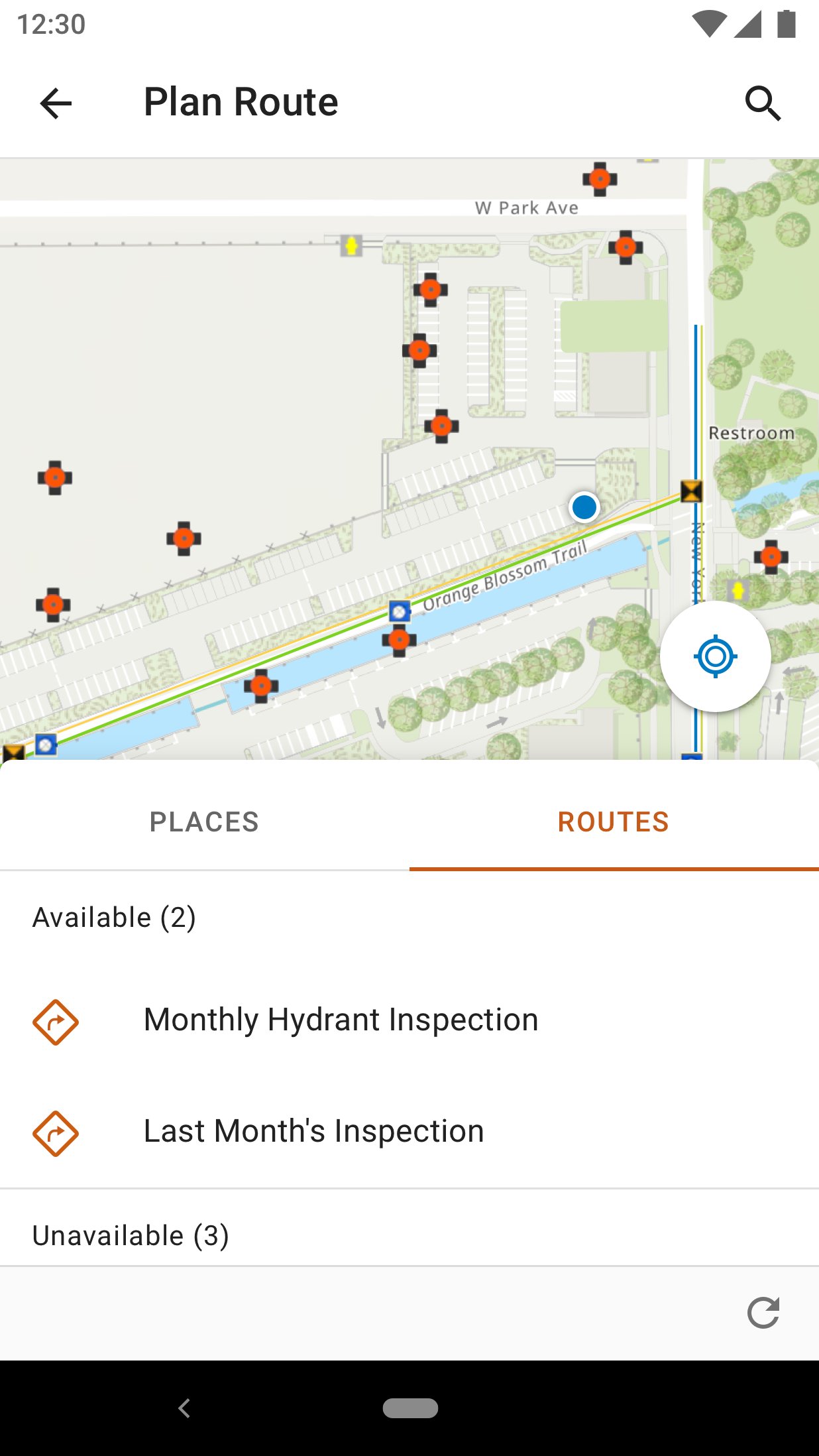Tap the hydrant marker on Orange Blossom Trail canal
The height and width of the screenshot is (1456, 819).
(399, 640)
